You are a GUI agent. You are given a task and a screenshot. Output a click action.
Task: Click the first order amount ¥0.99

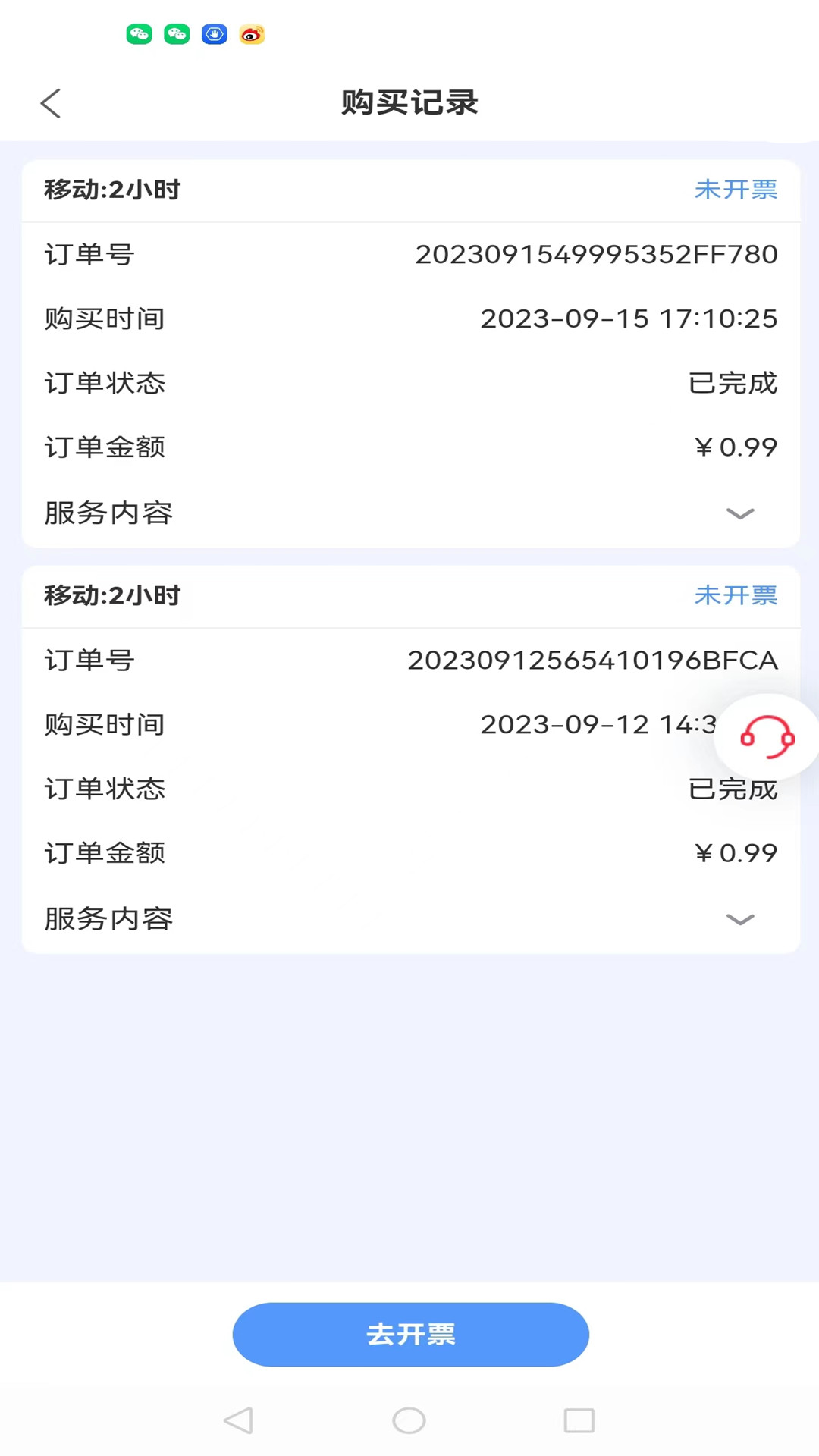pos(734,447)
